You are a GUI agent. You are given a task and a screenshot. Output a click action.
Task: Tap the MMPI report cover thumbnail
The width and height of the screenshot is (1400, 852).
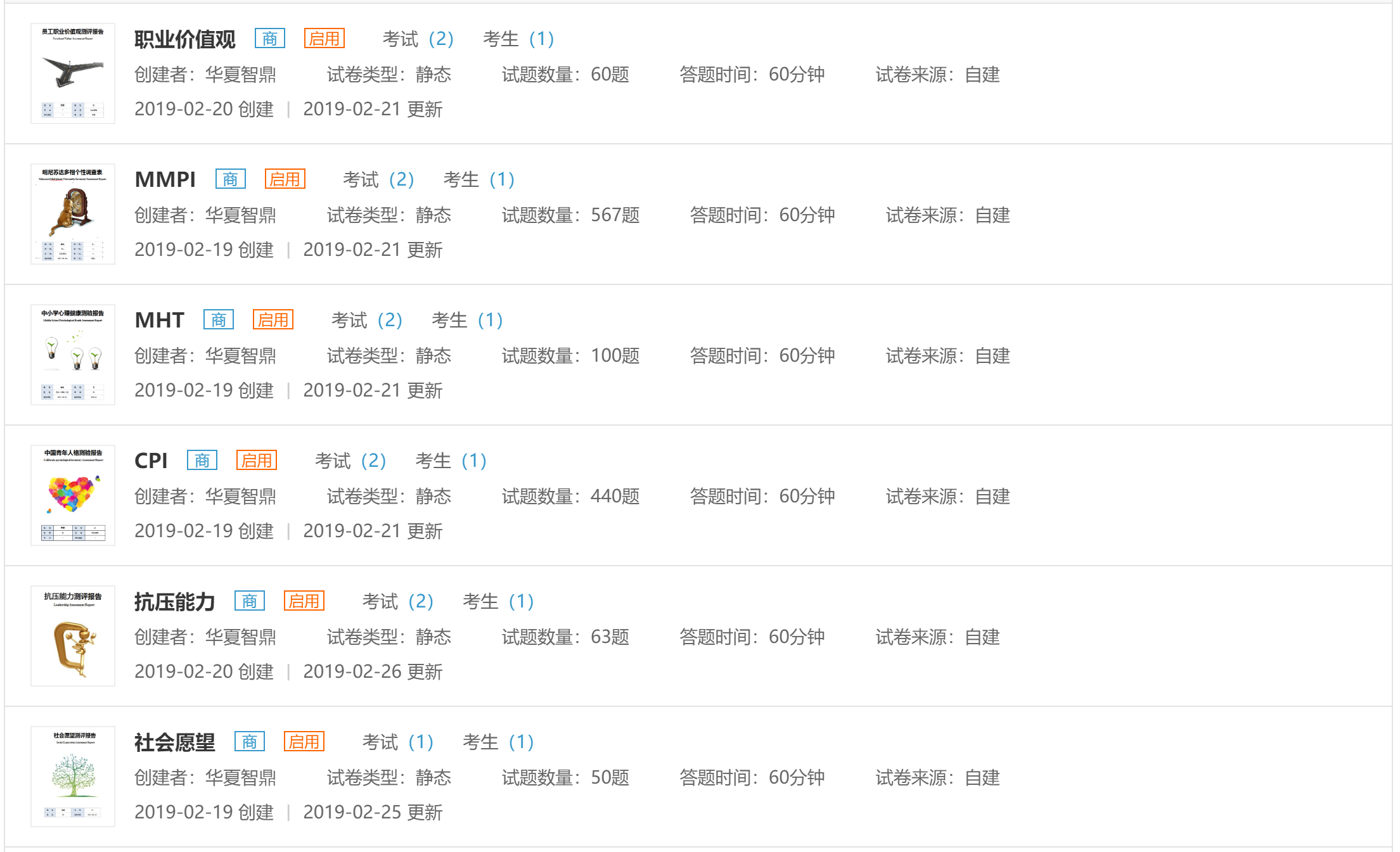[73, 214]
